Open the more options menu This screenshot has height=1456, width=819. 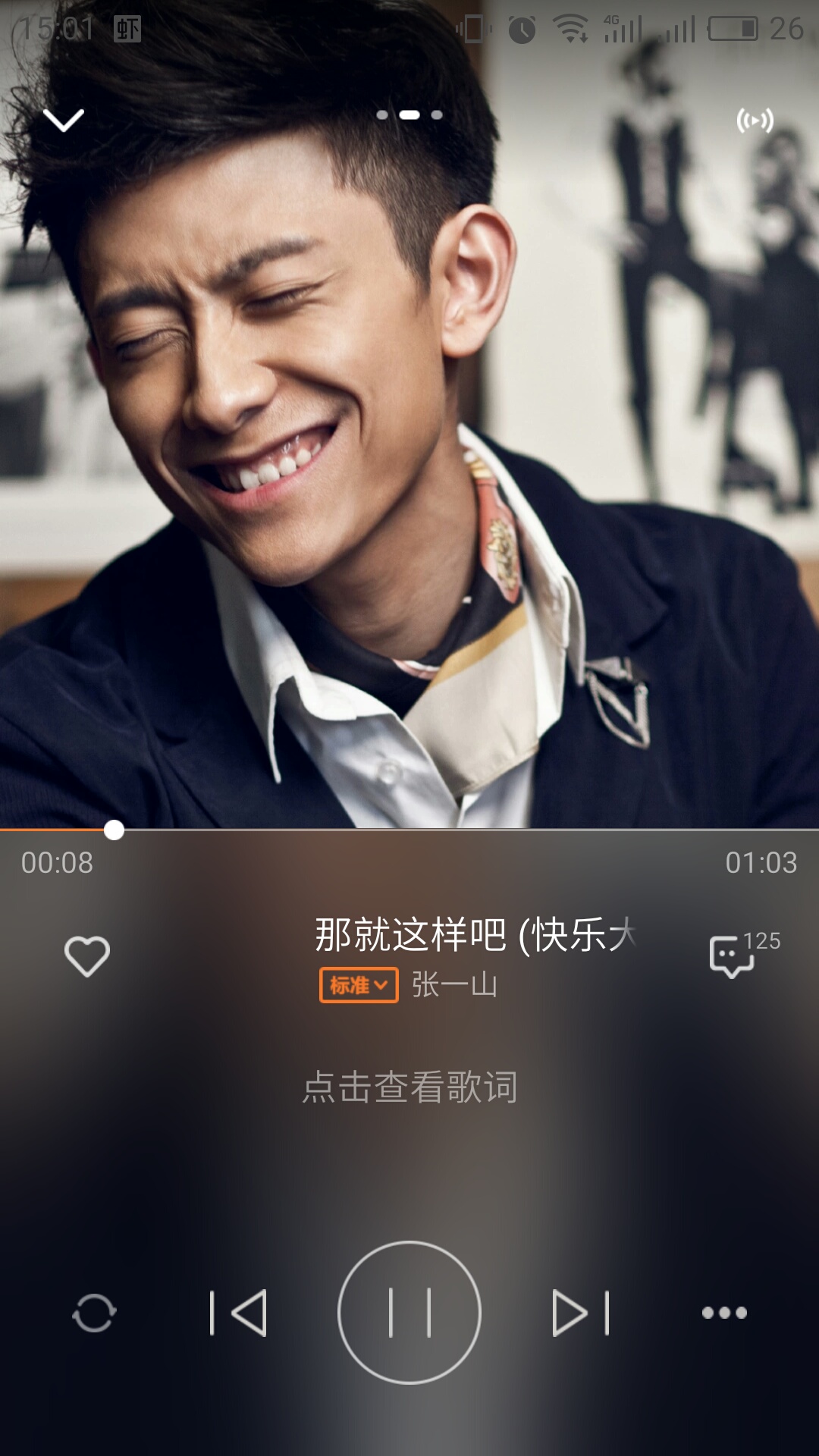tap(724, 1313)
